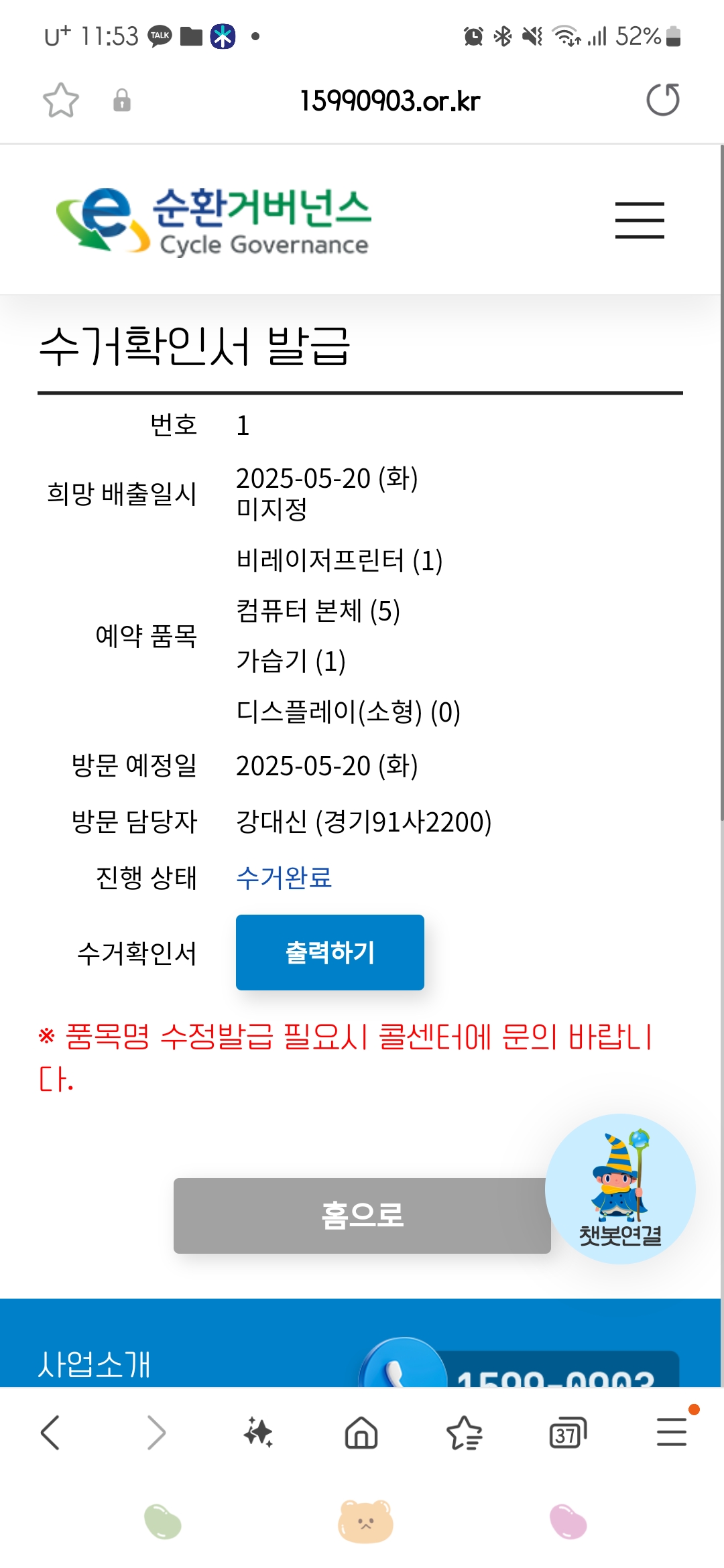Tap the 15990903.or.kr address bar
724x1568 pixels.
coord(389,101)
